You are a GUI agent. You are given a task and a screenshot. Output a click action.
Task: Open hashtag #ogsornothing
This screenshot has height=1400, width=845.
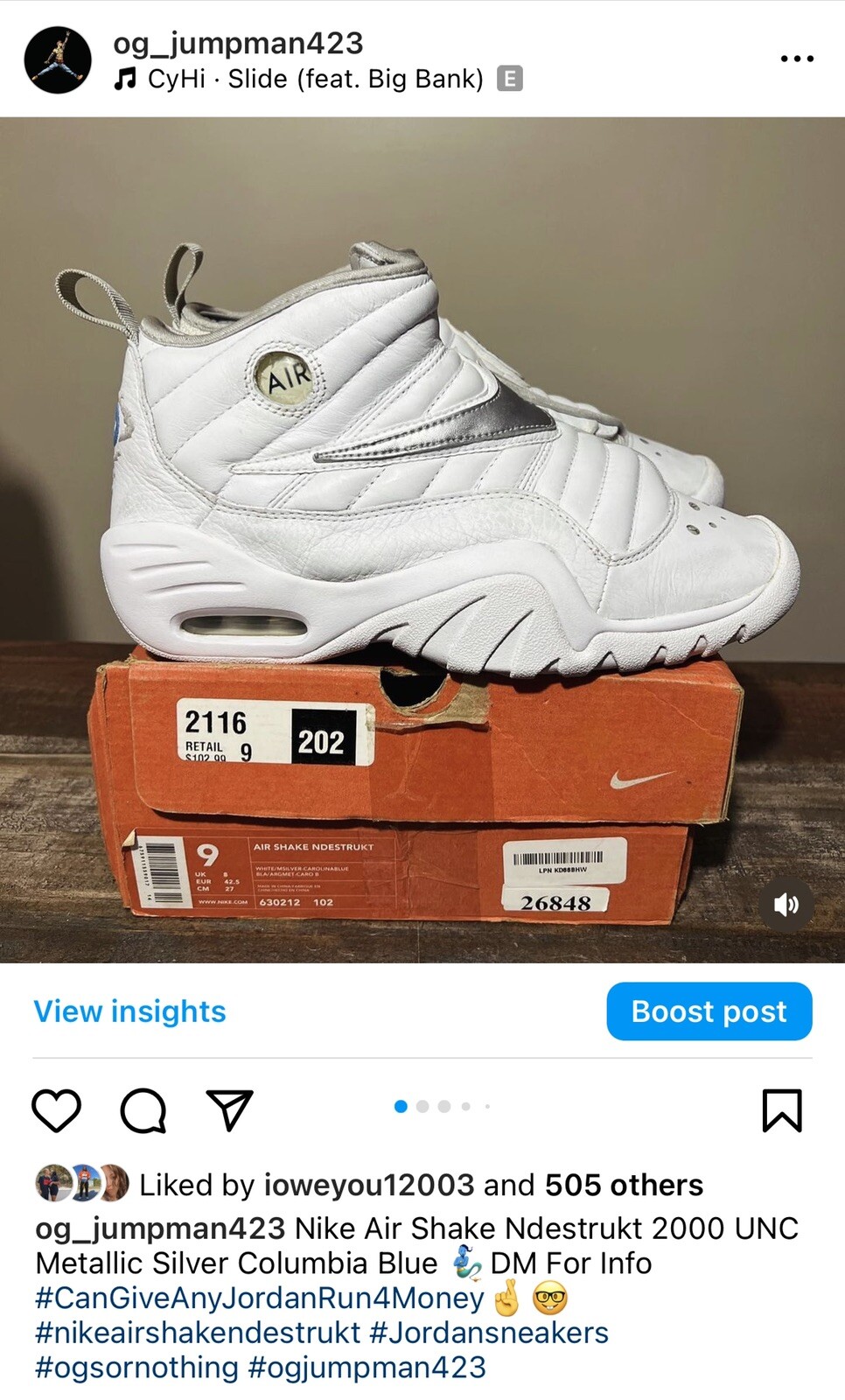[136, 1368]
